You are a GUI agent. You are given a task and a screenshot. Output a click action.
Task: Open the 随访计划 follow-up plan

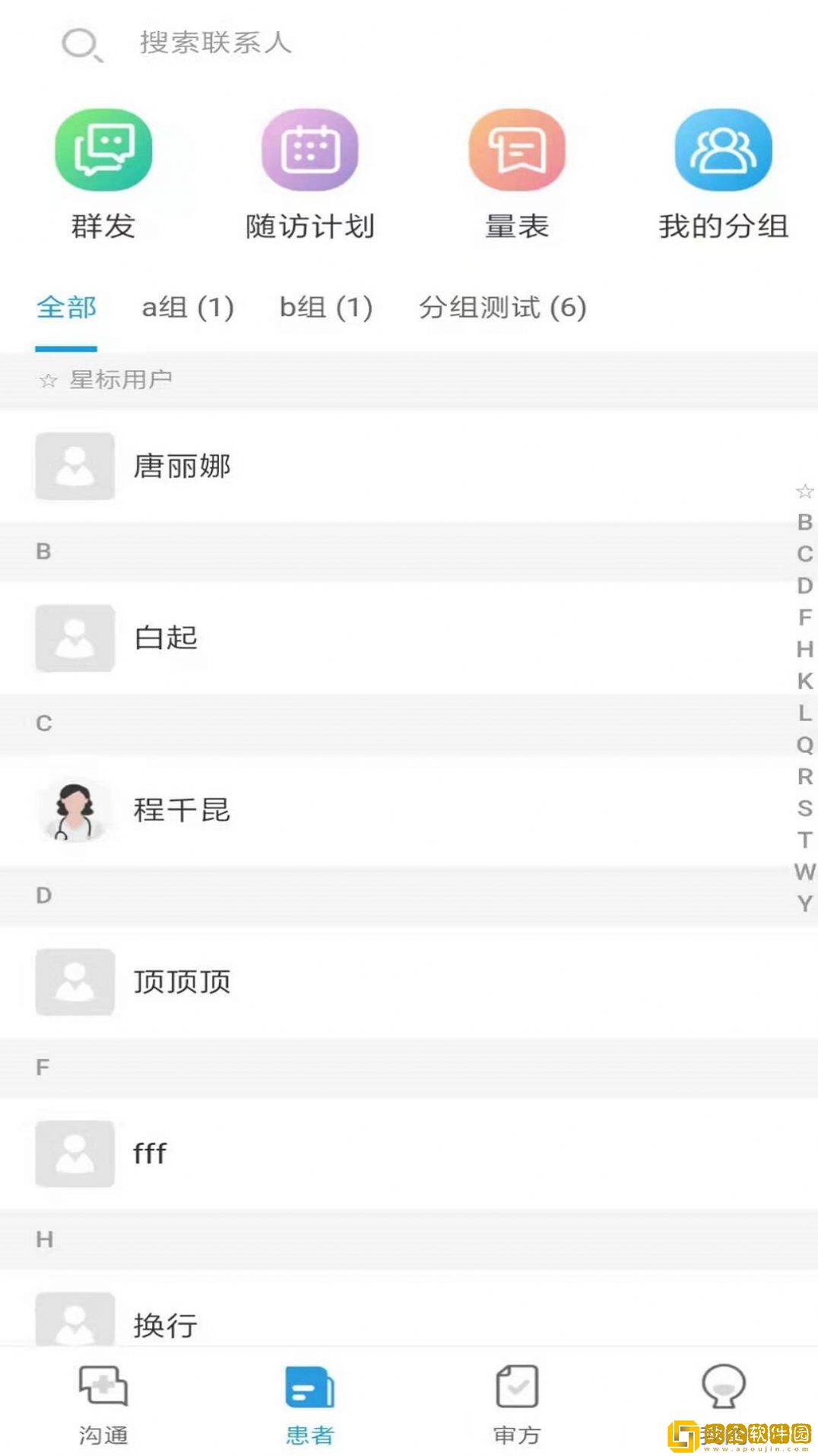pos(310,171)
